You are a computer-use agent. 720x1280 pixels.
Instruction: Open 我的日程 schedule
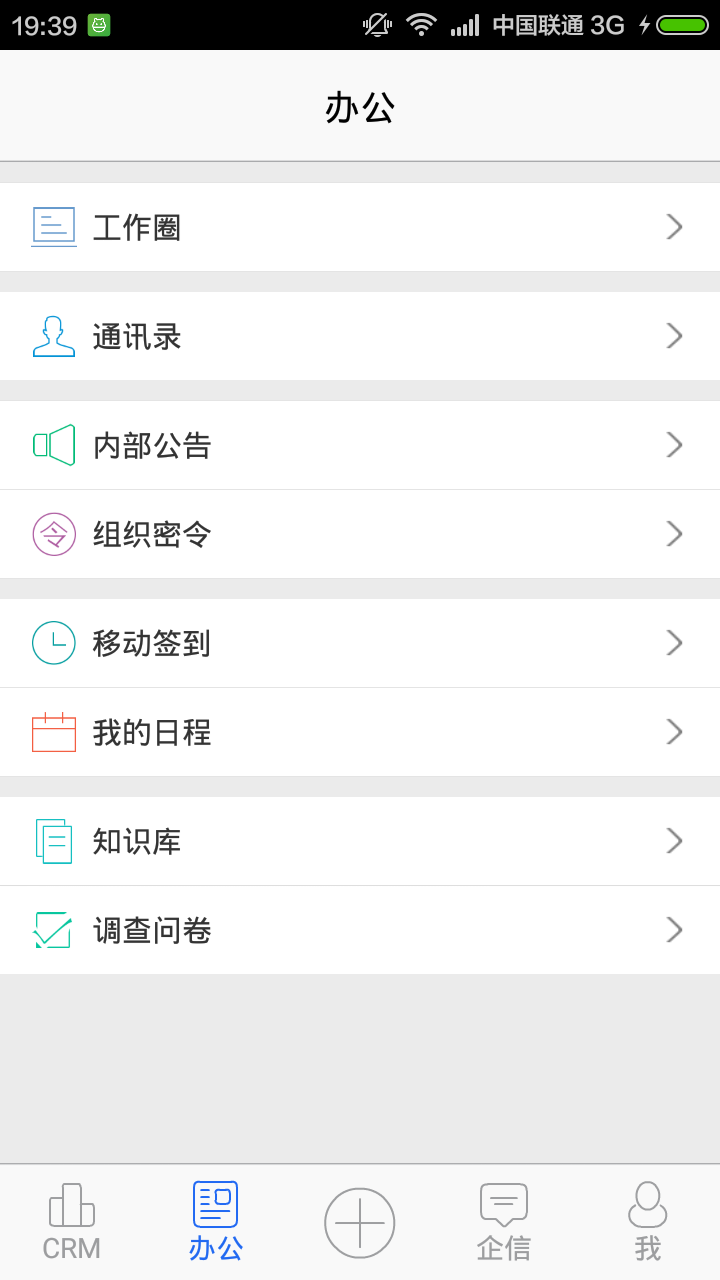(x=360, y=732)
